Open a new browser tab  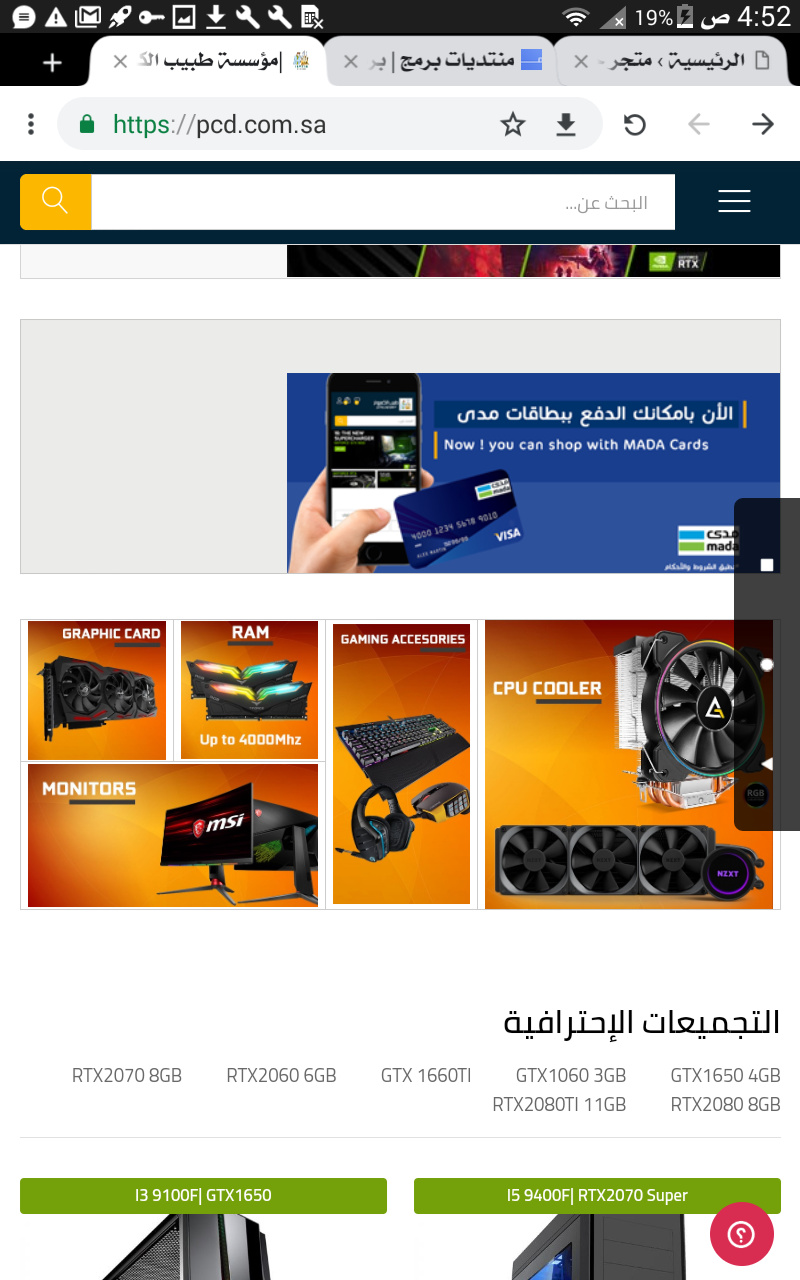click(x=52, y=62)
